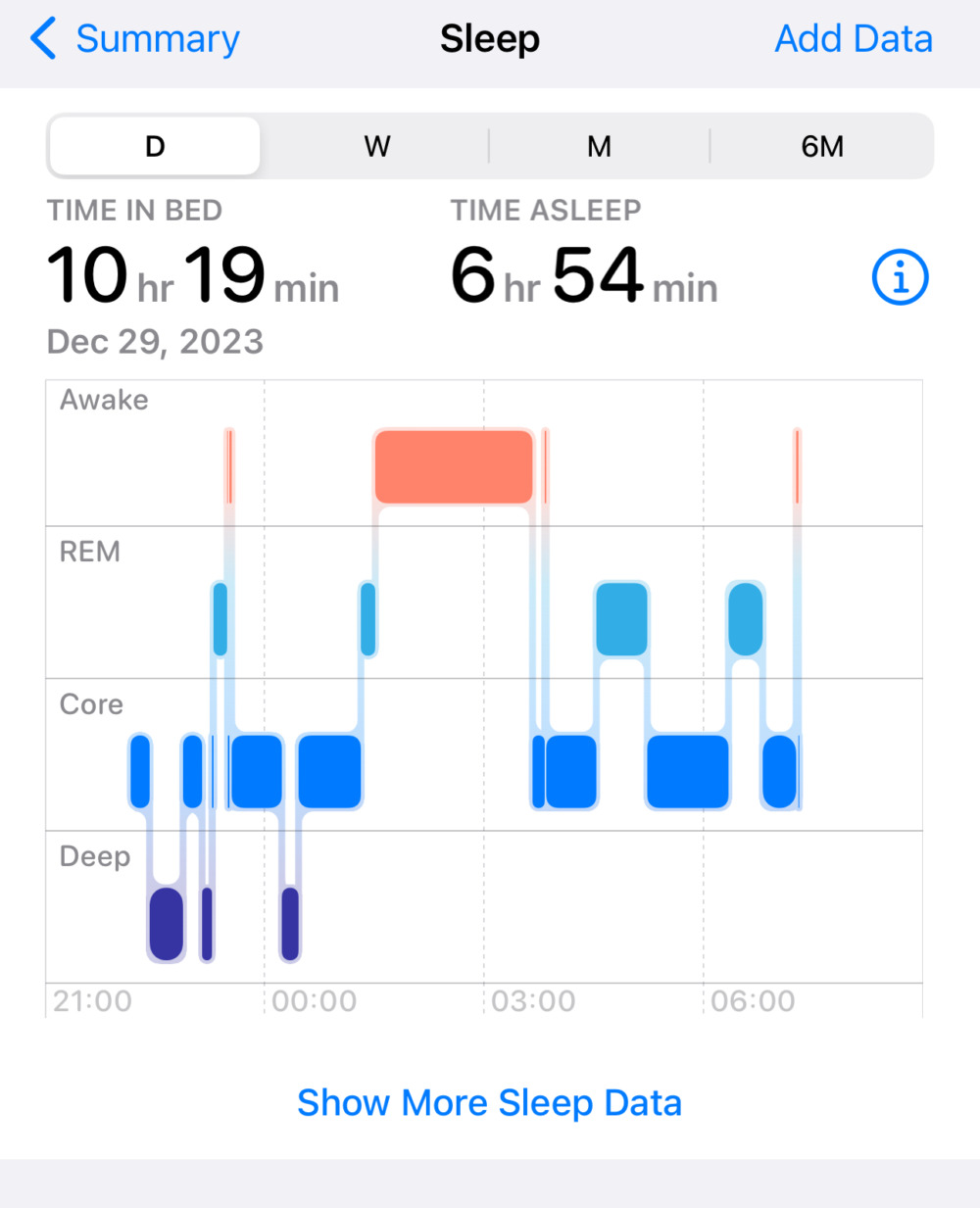
Task: Open the sleep info icon
Action: pos(900,277)
